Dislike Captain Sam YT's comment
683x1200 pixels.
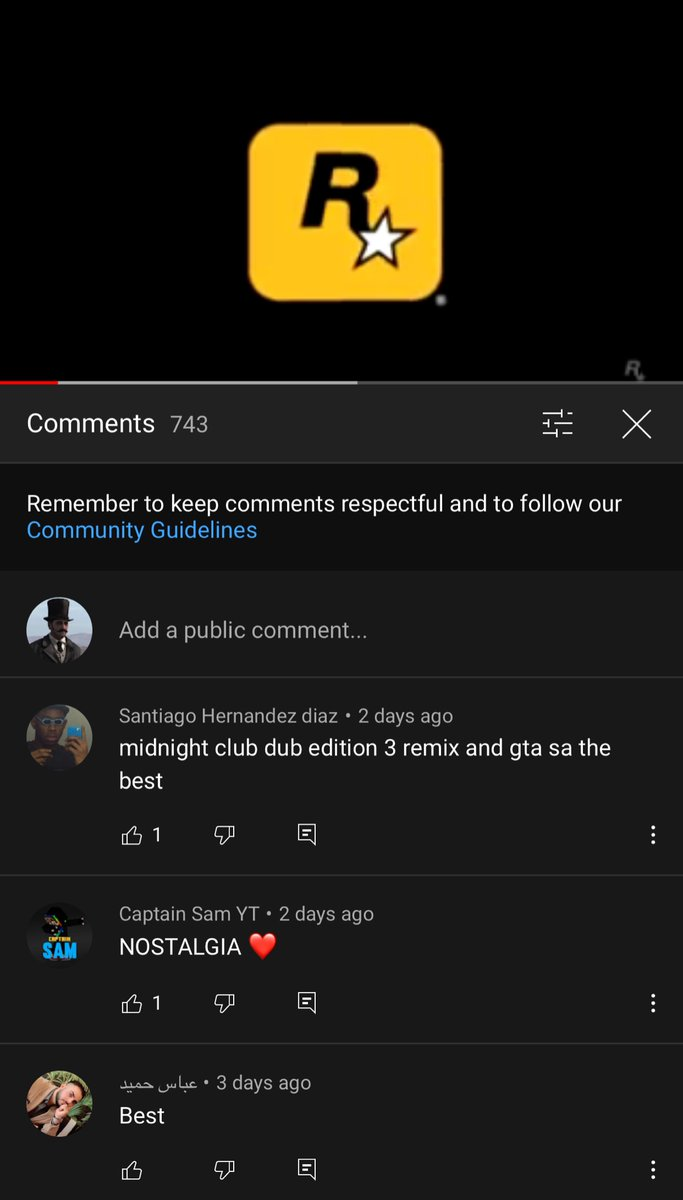point(224,1003)
